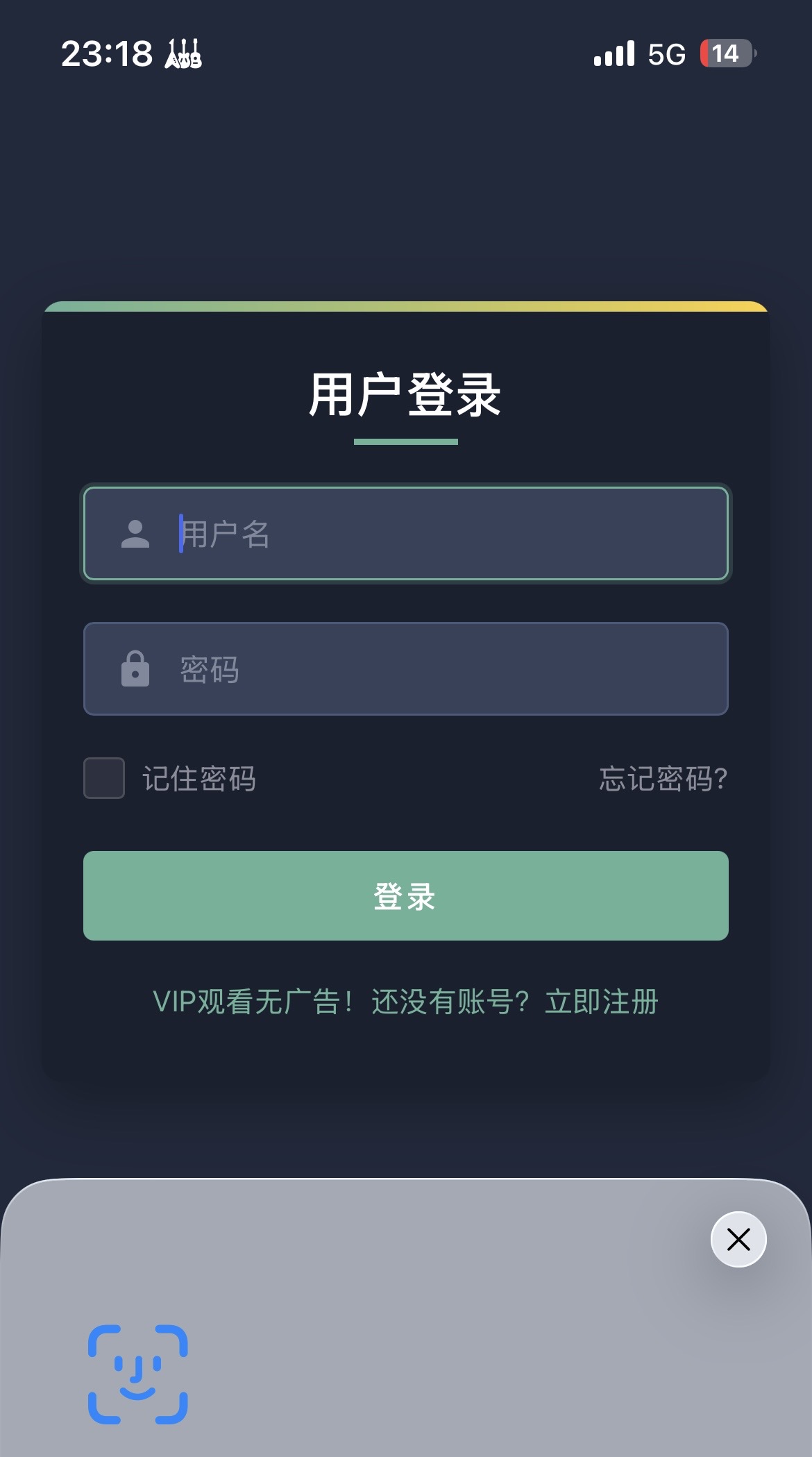Tap the 密码 password field
812x1457 pixels.
[406, 668]
